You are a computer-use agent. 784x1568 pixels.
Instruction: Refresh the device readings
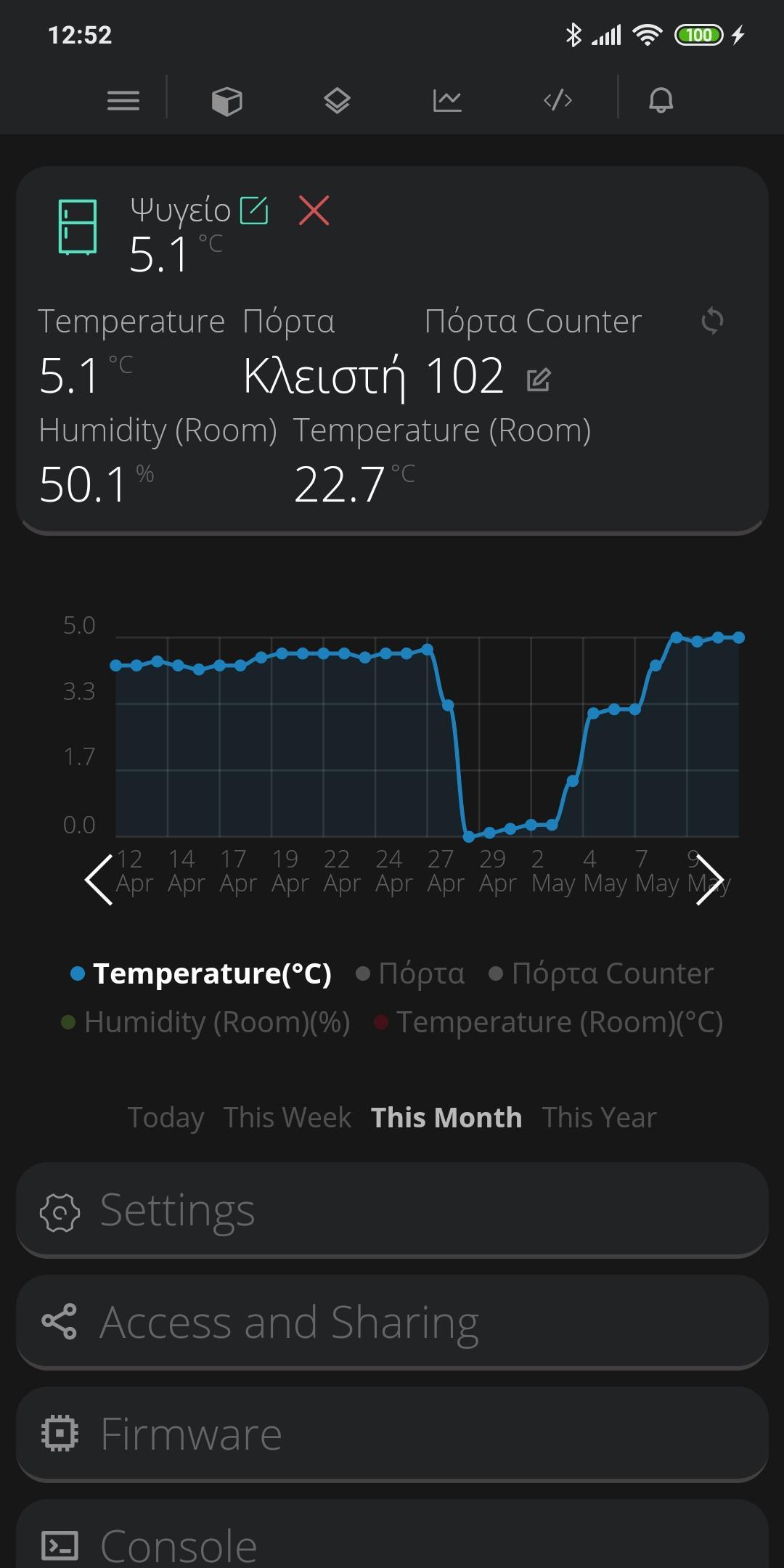(712, 320)
